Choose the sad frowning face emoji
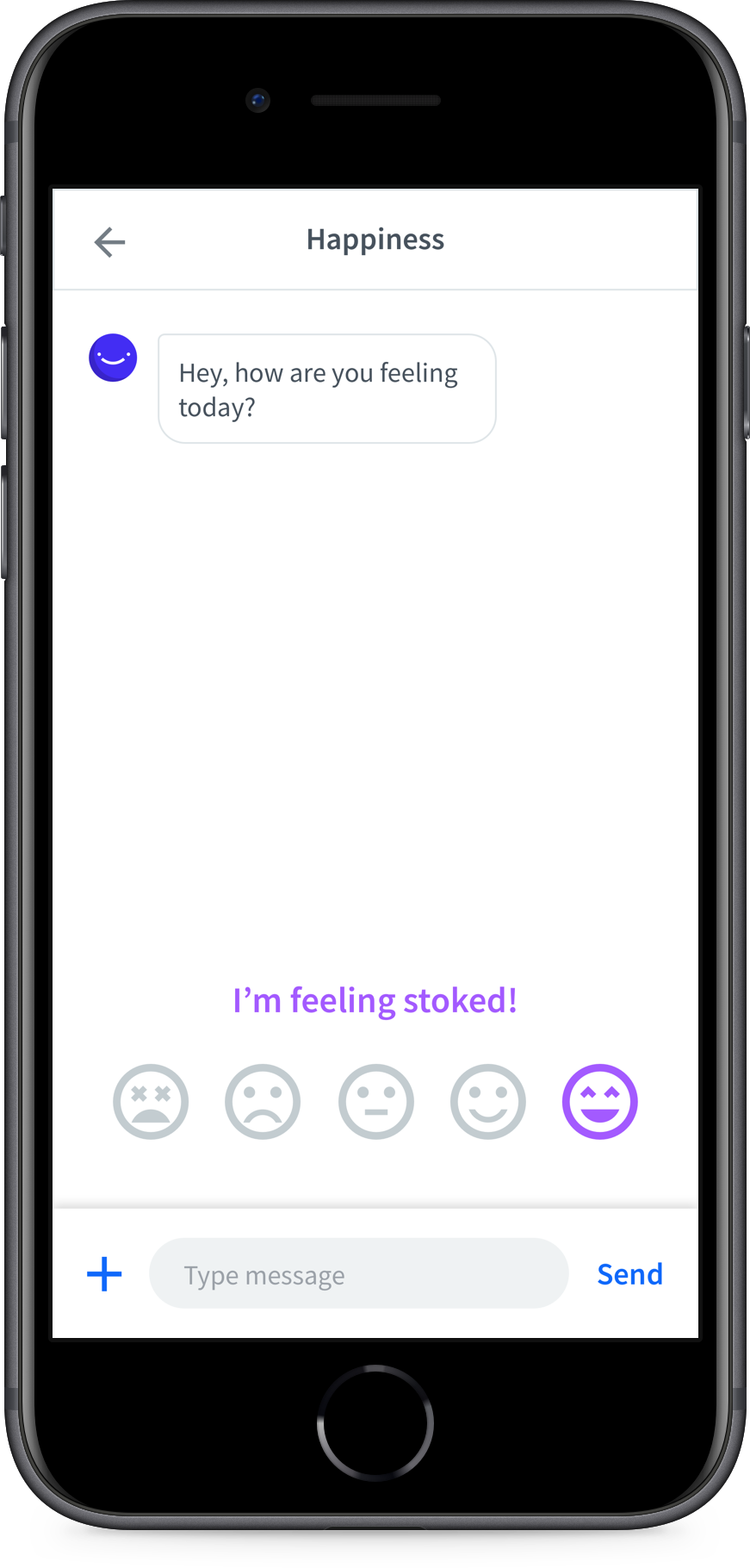Screen dimensions: 750x1568 (263, 1101)
